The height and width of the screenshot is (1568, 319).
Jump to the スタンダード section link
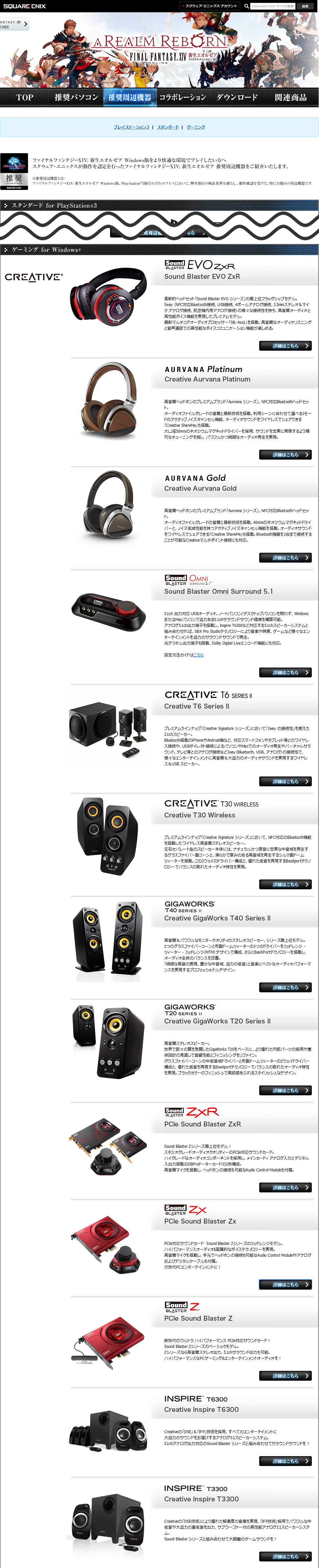click(x=168, y=127)
